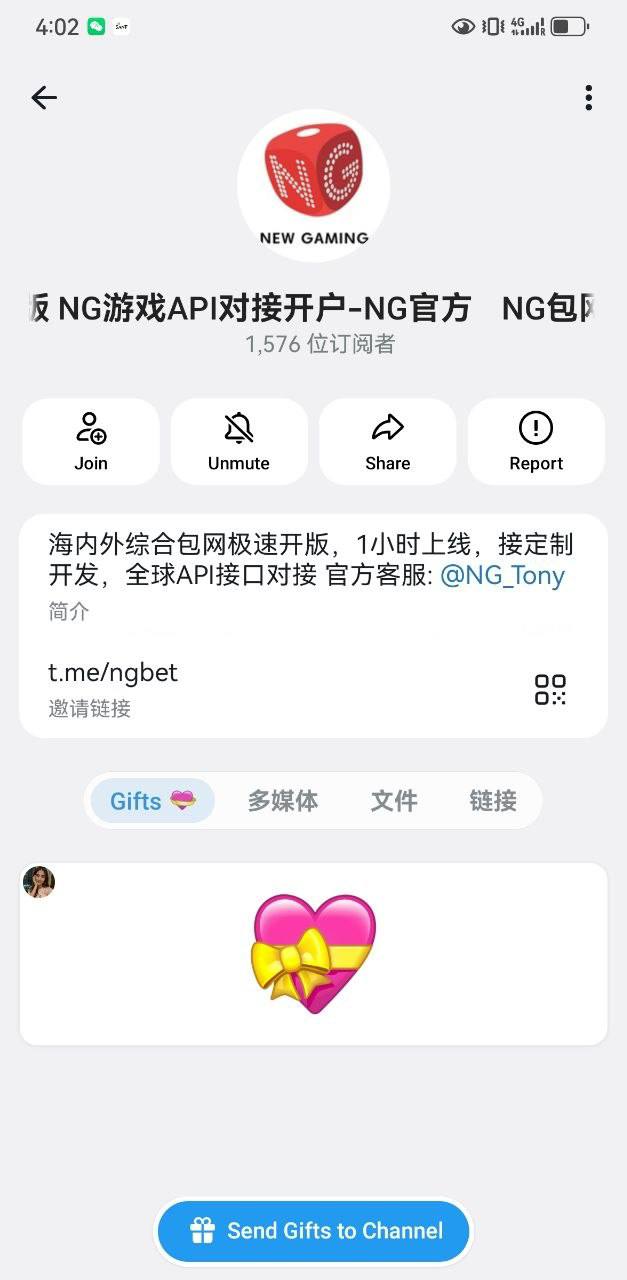The image size is (627, 1280).
Task: Open the three-dot overflow menu
Action: coord(588,97)
